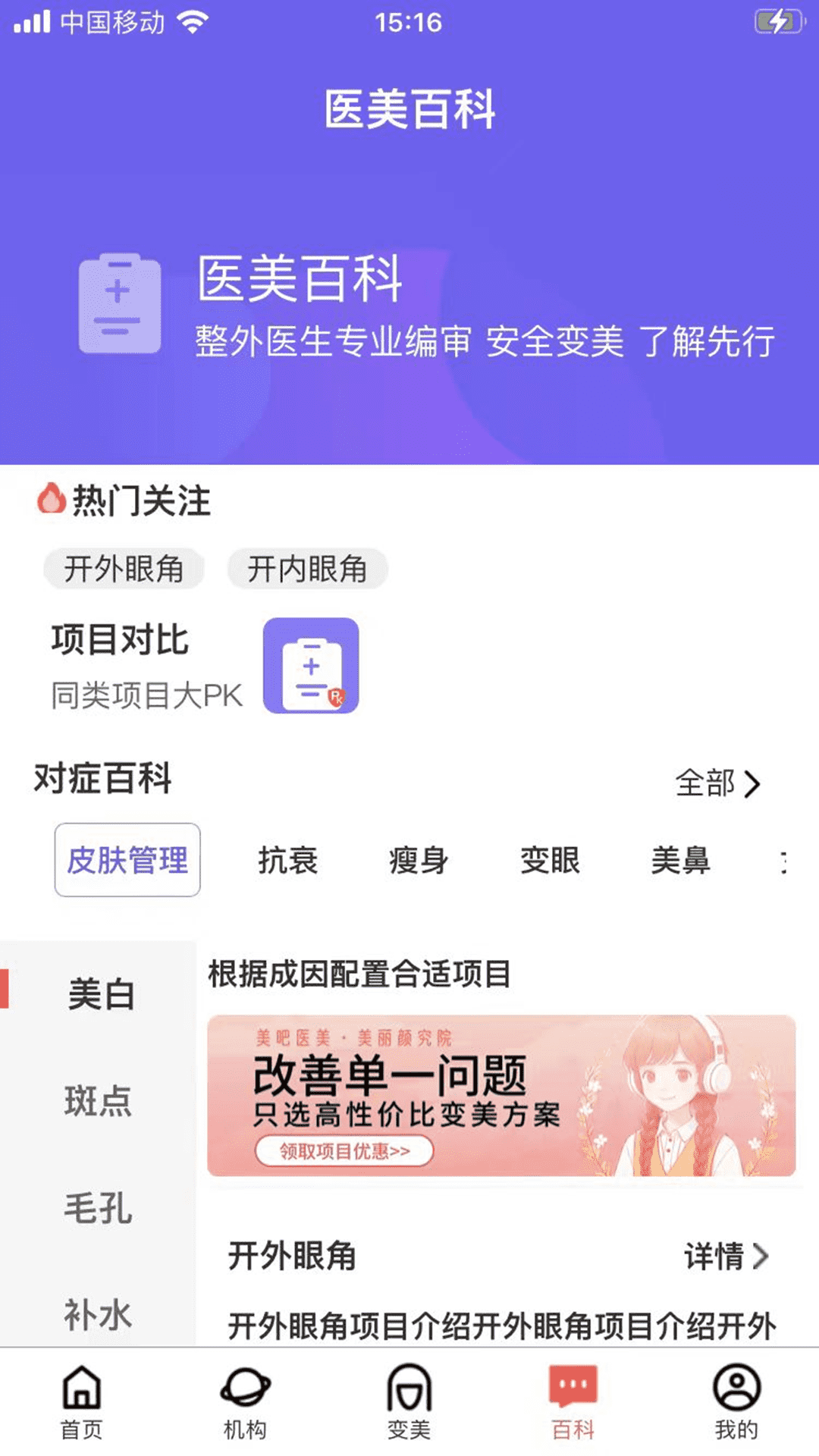Open the 改善单一问题 promo banner
The height and width of the screenshot is (1456, 819).
[501, 1096]
